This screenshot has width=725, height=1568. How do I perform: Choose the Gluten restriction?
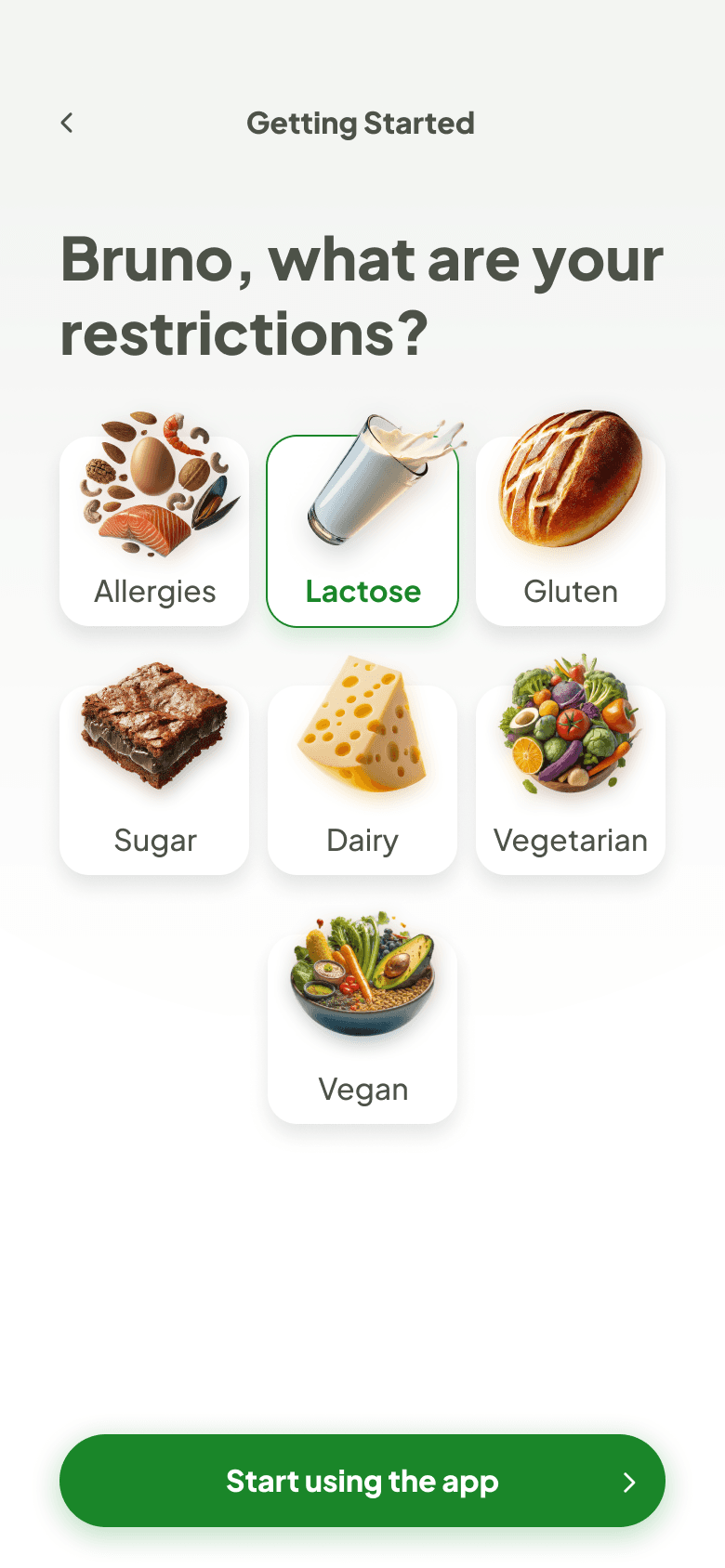coord(571,530)
